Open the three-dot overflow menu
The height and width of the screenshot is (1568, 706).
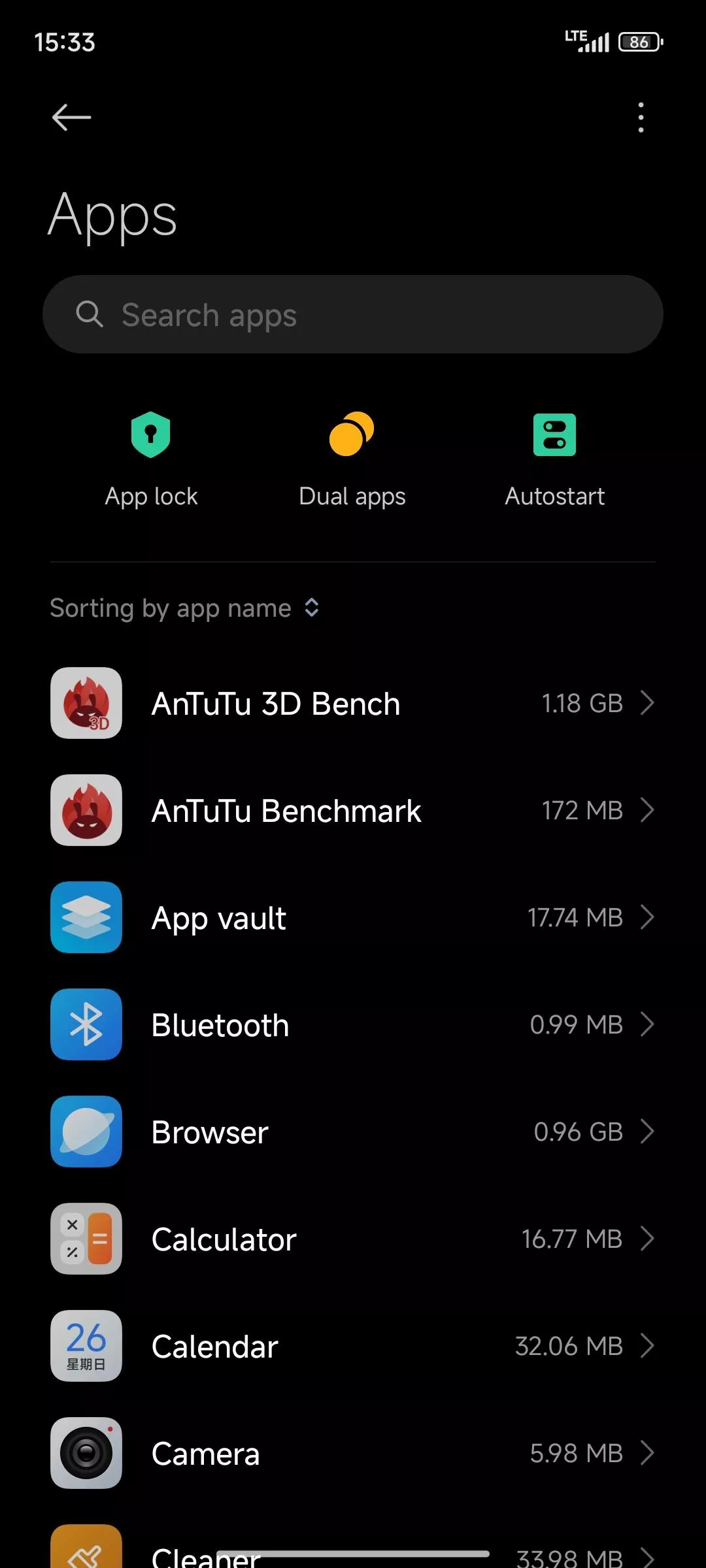point(641,118)
